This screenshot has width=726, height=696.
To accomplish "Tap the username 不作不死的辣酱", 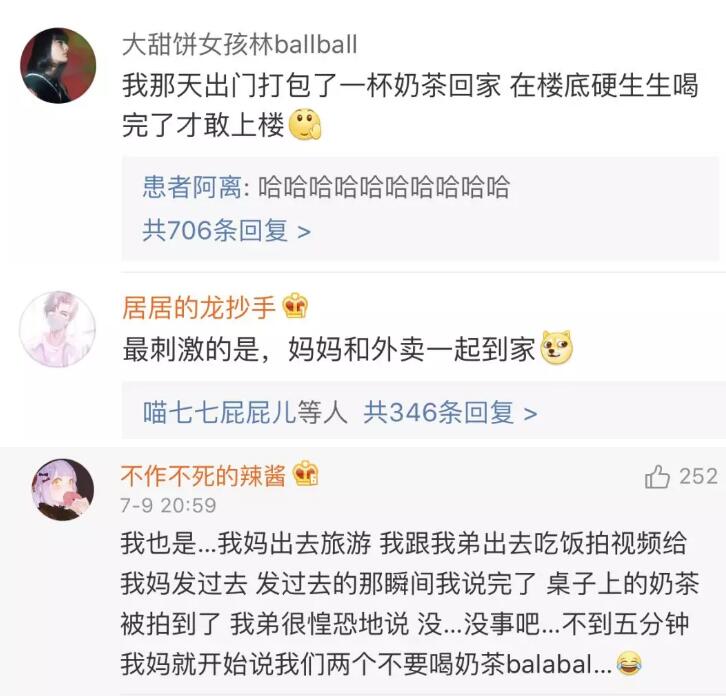I will pos(203,475).
